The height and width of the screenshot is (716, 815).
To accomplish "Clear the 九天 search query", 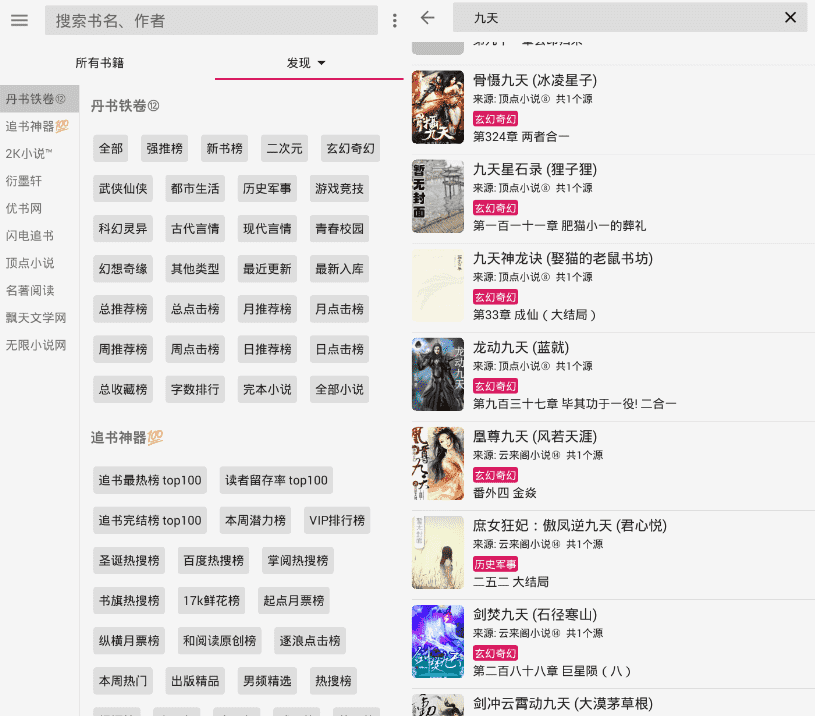I will pyautogui.click(x=790, y=18).
